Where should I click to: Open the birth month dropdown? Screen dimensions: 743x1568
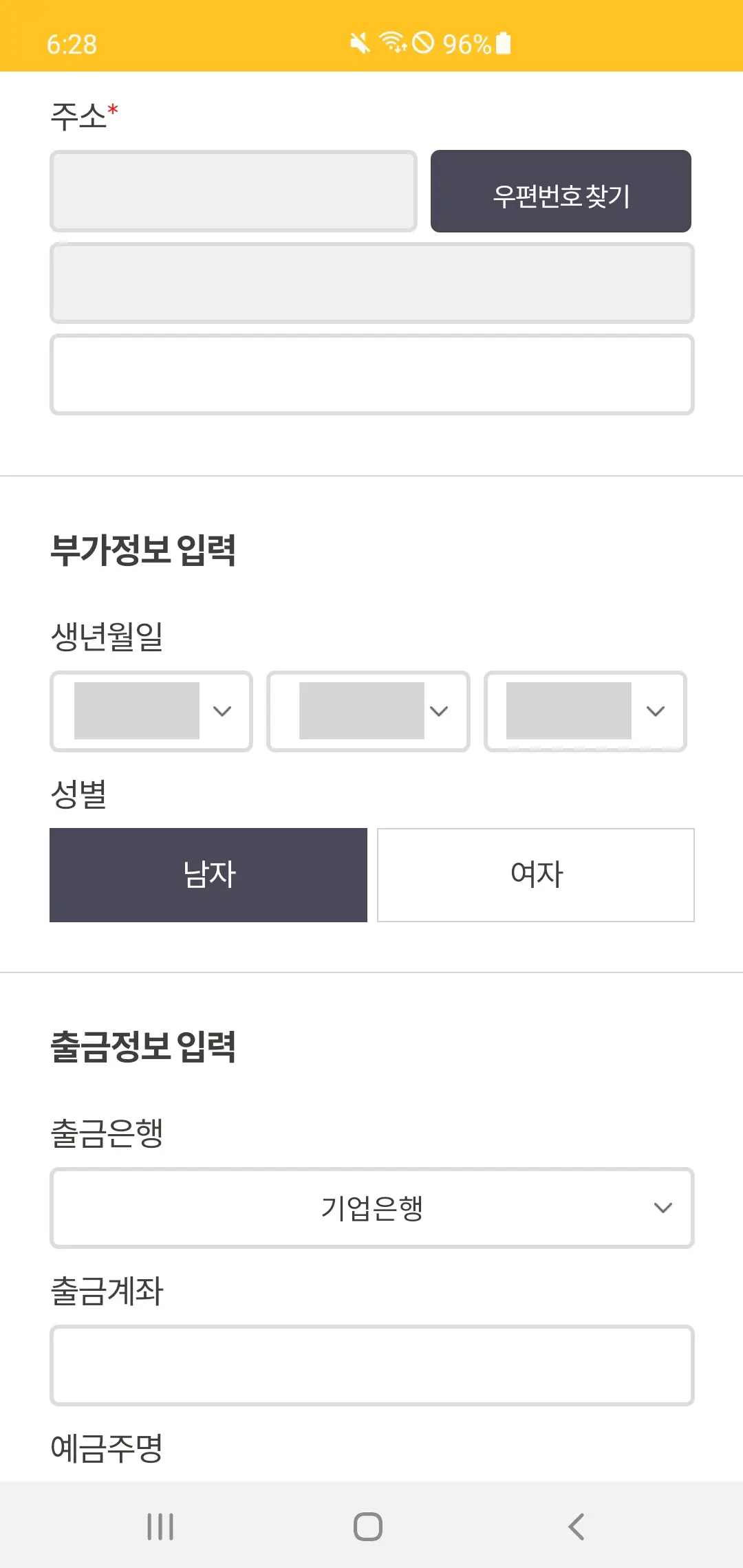[x=368, y=710]
